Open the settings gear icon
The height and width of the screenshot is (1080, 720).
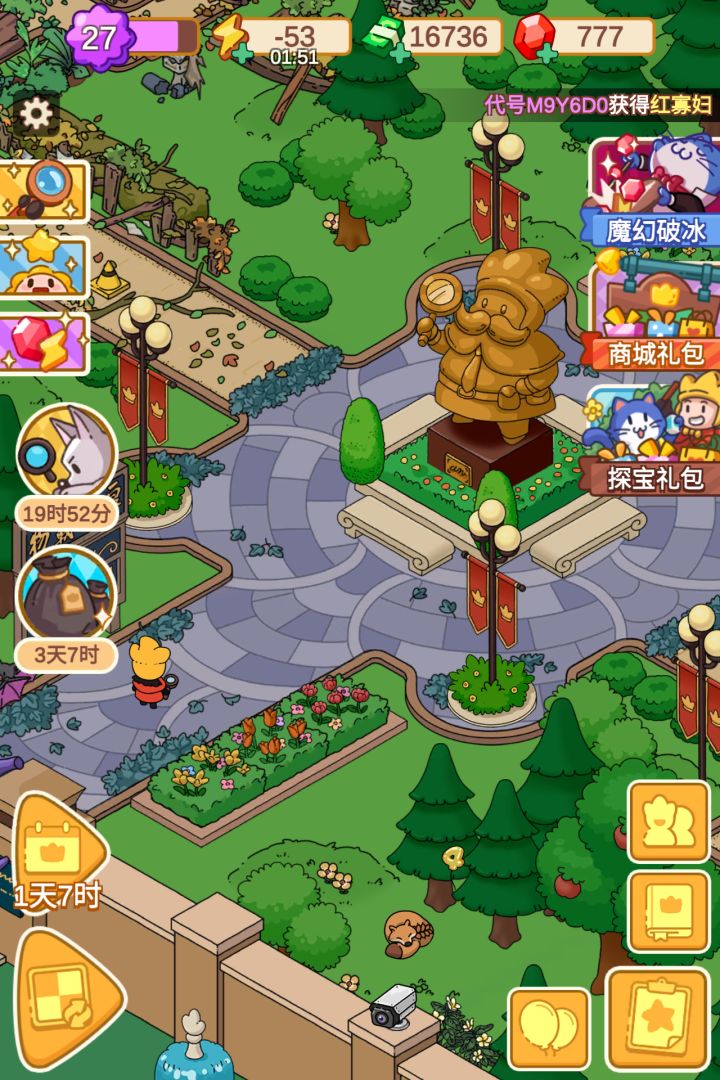38,113
